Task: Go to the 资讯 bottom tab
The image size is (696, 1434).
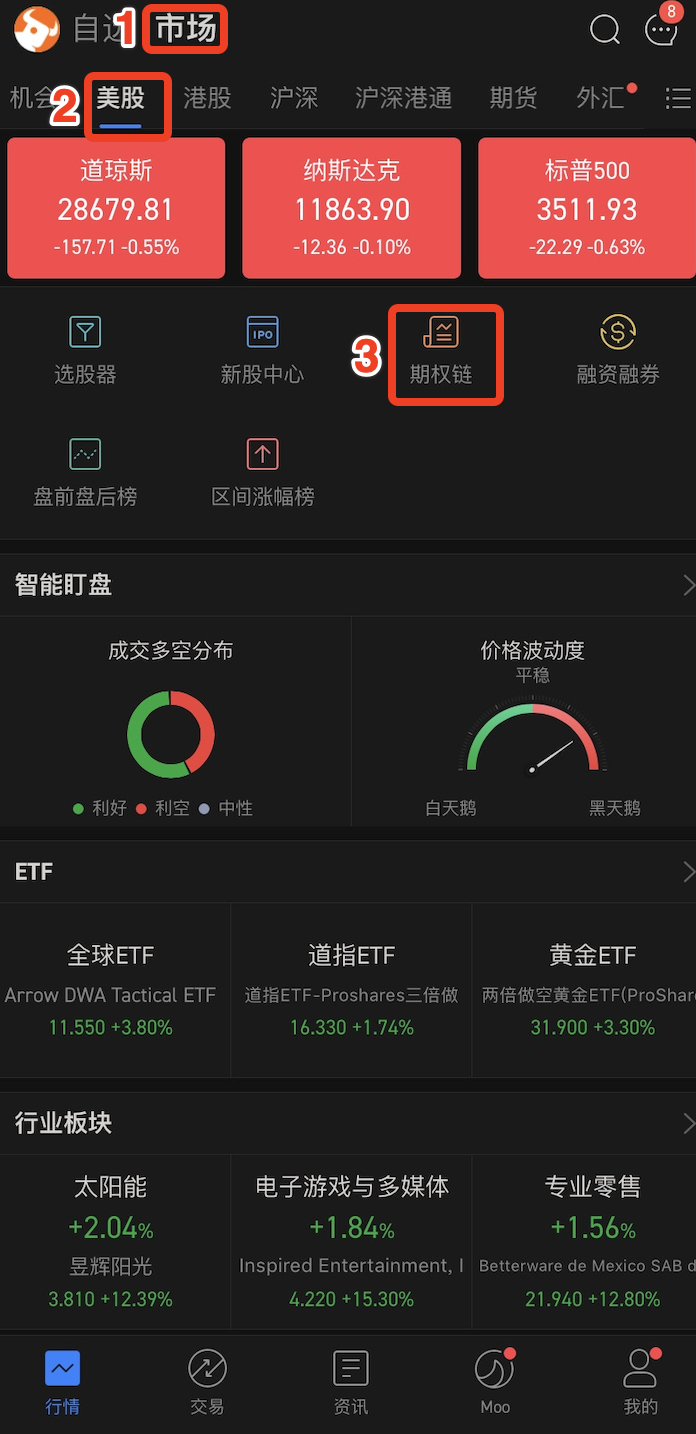Action: (350, 1381)
